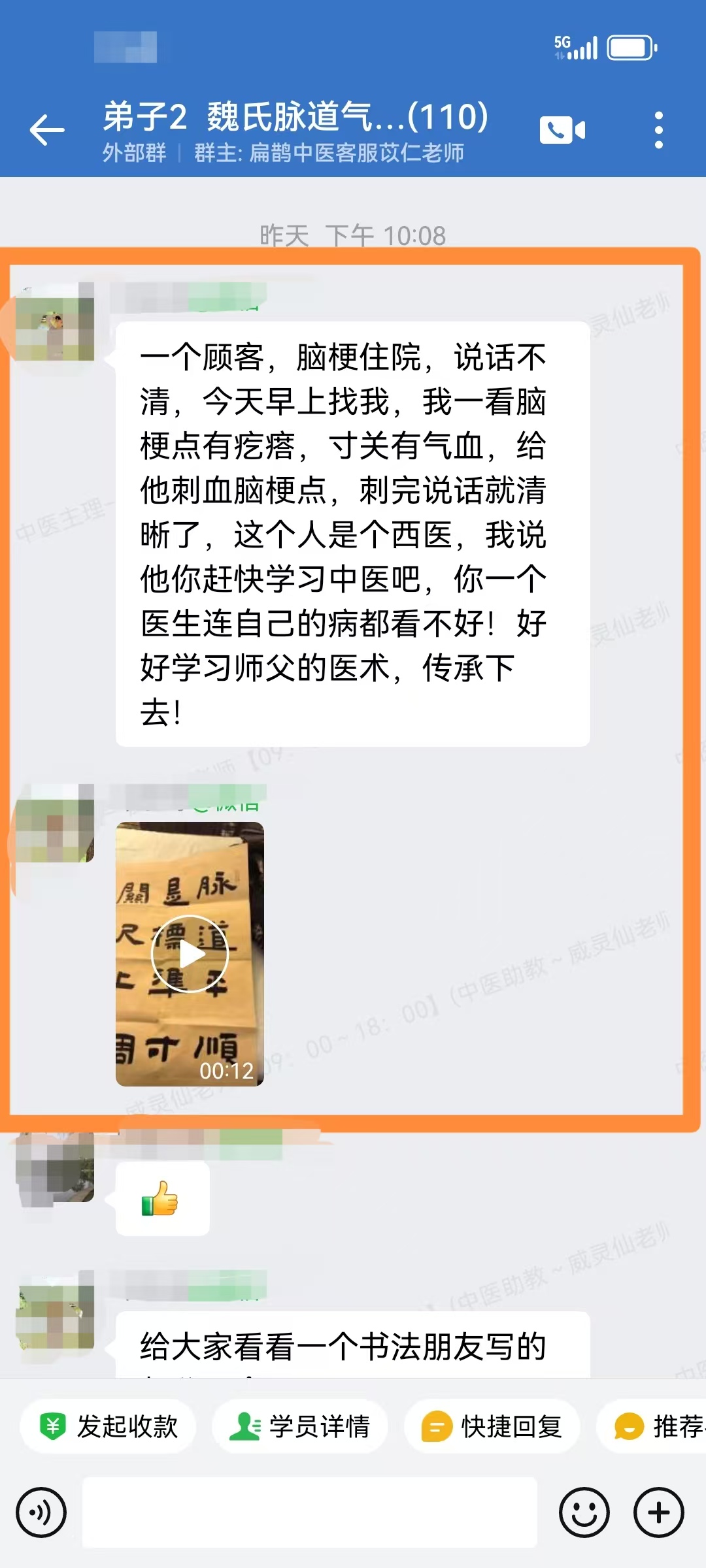The width and height of the screenshot is (706, 1568).
Task: Focus the message text field
Action: click(x=309, y=1512)
